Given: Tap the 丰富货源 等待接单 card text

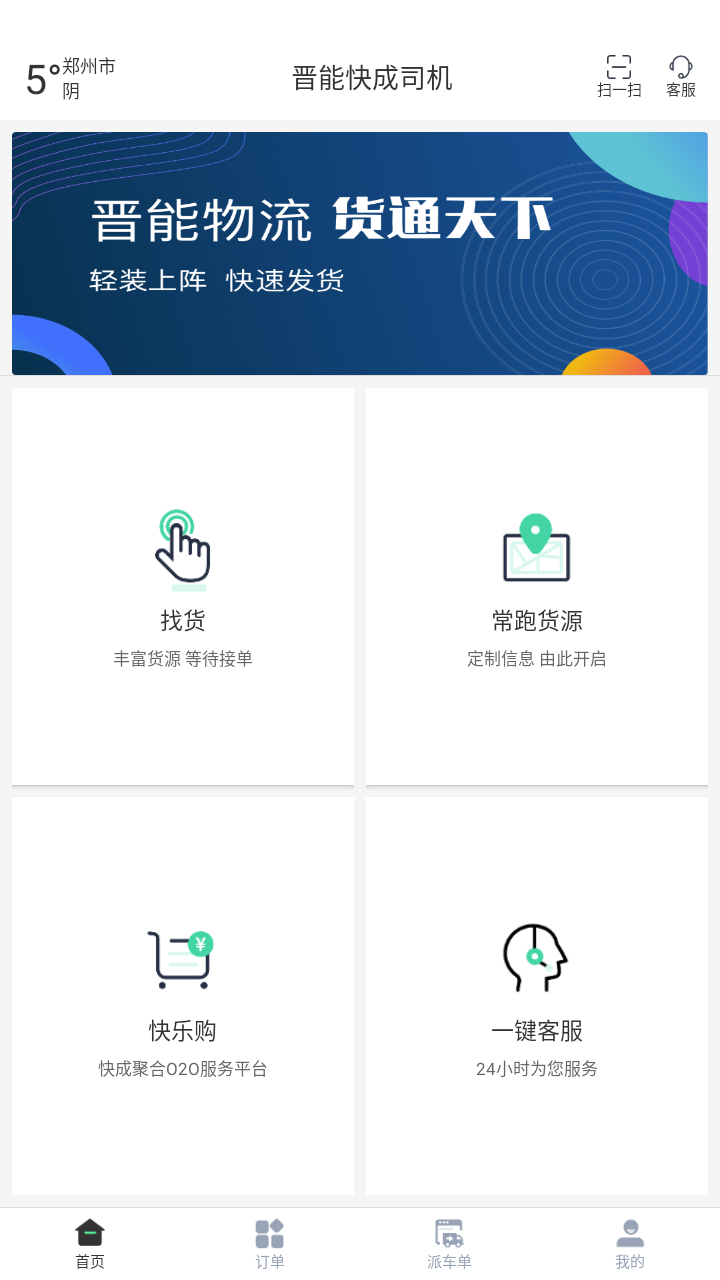Looking at the screenshot, I should coord(181,658).
